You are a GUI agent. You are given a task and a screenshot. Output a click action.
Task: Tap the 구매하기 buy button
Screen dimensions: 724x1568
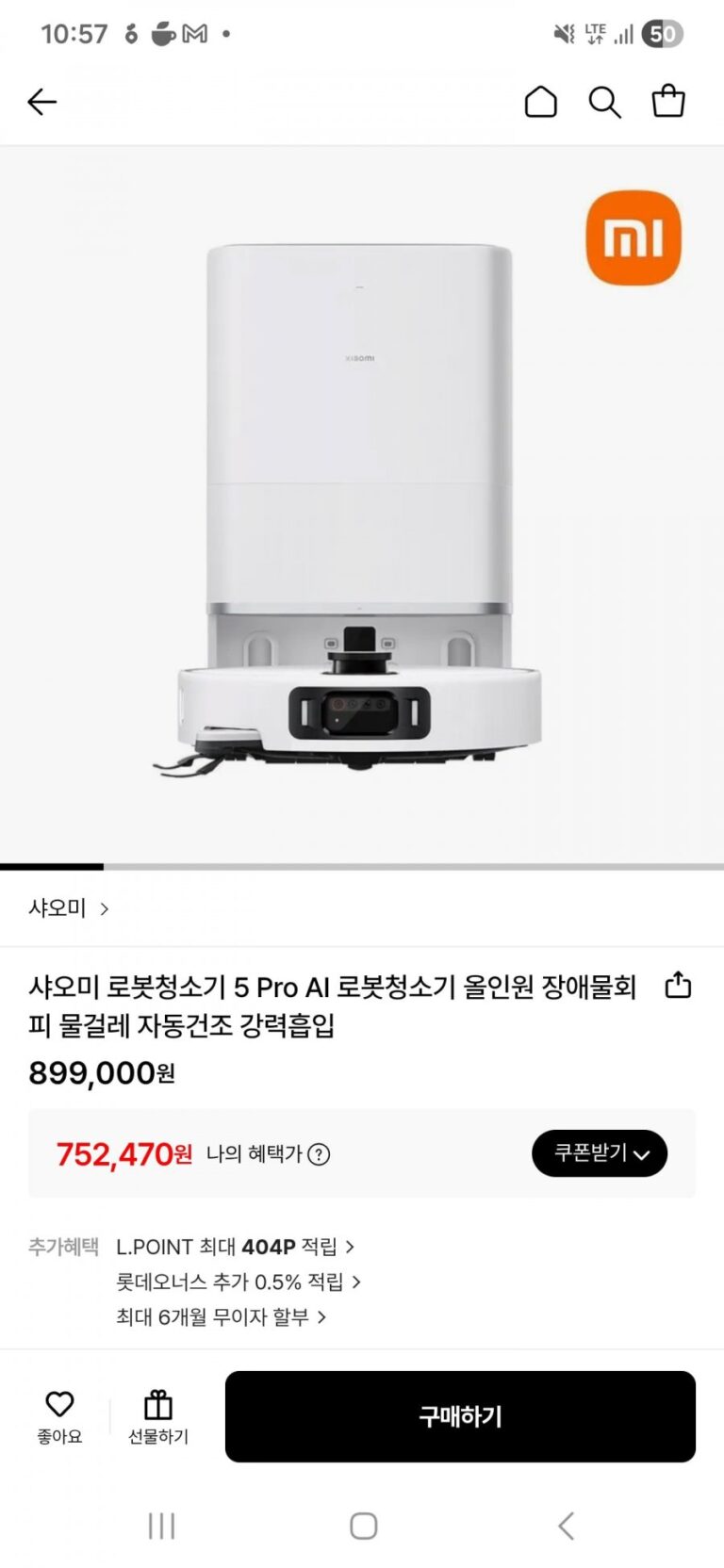[x=460, y=1416]
